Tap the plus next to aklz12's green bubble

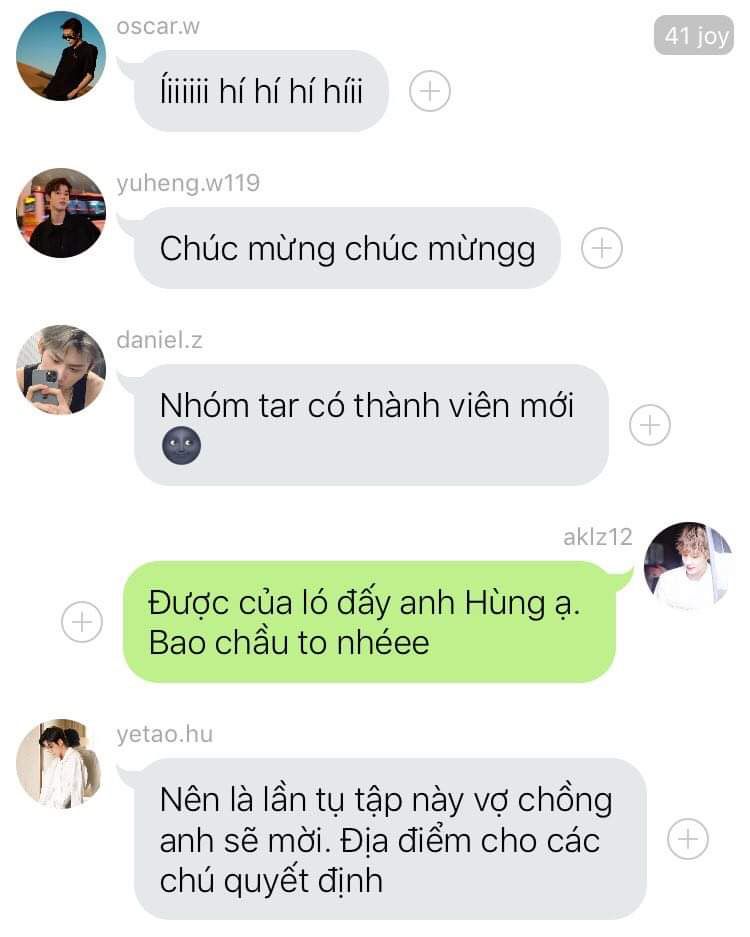pyautogui.click(x=82, y=622)
